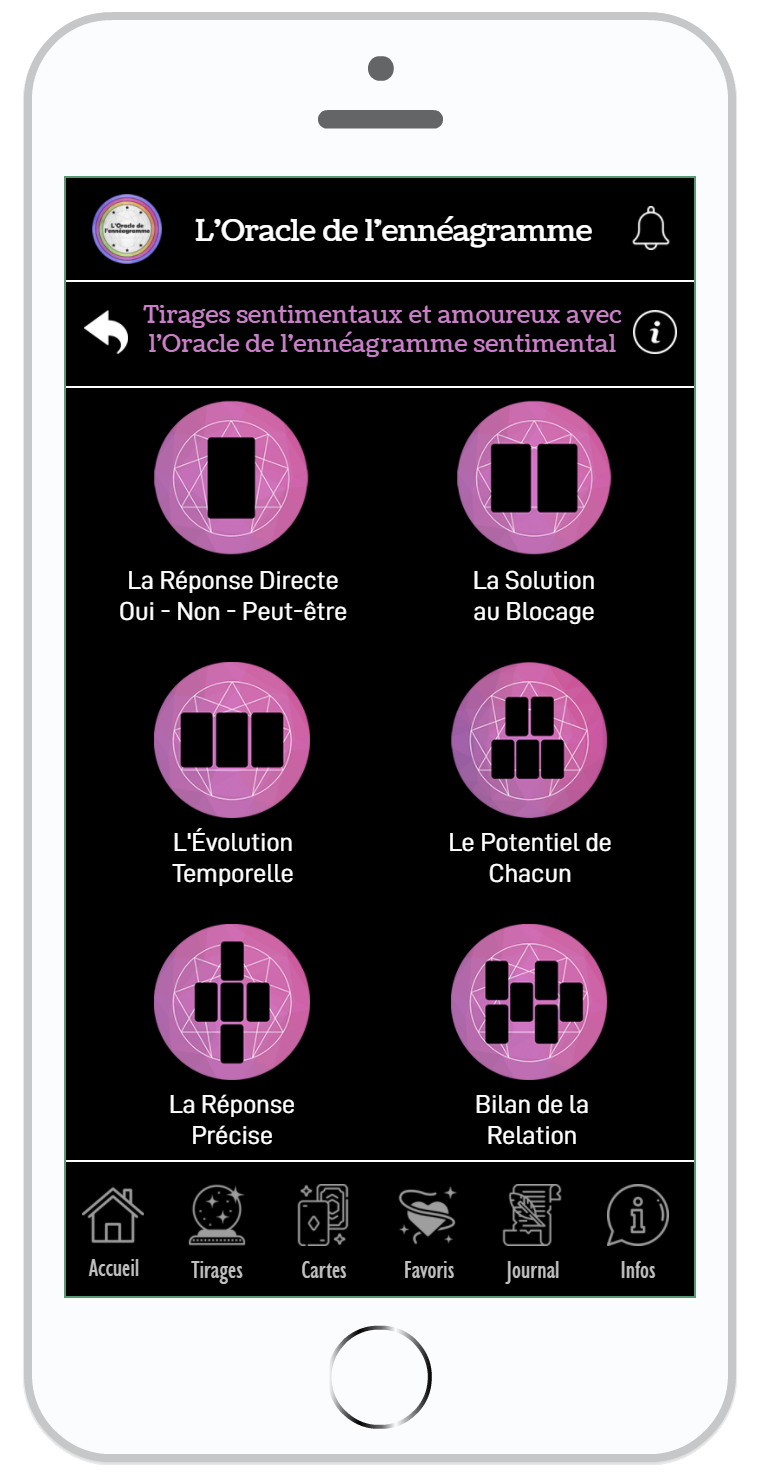This screenshot has height=1480, width=762.
Task: Open the Infos tab
Action: pyautogui.click(x=637, y=1231)
